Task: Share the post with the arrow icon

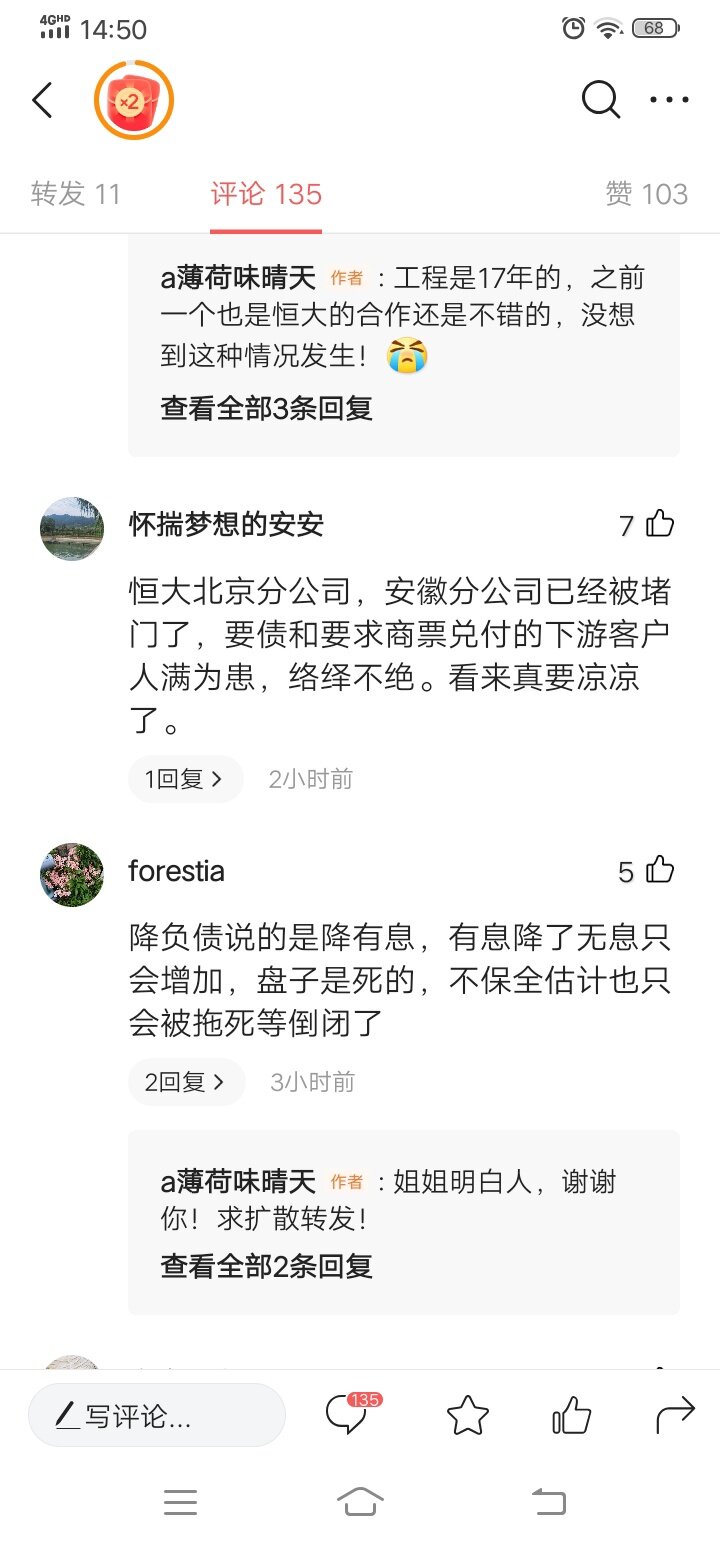Action: pyautogui.click(x=675, y=1415)
